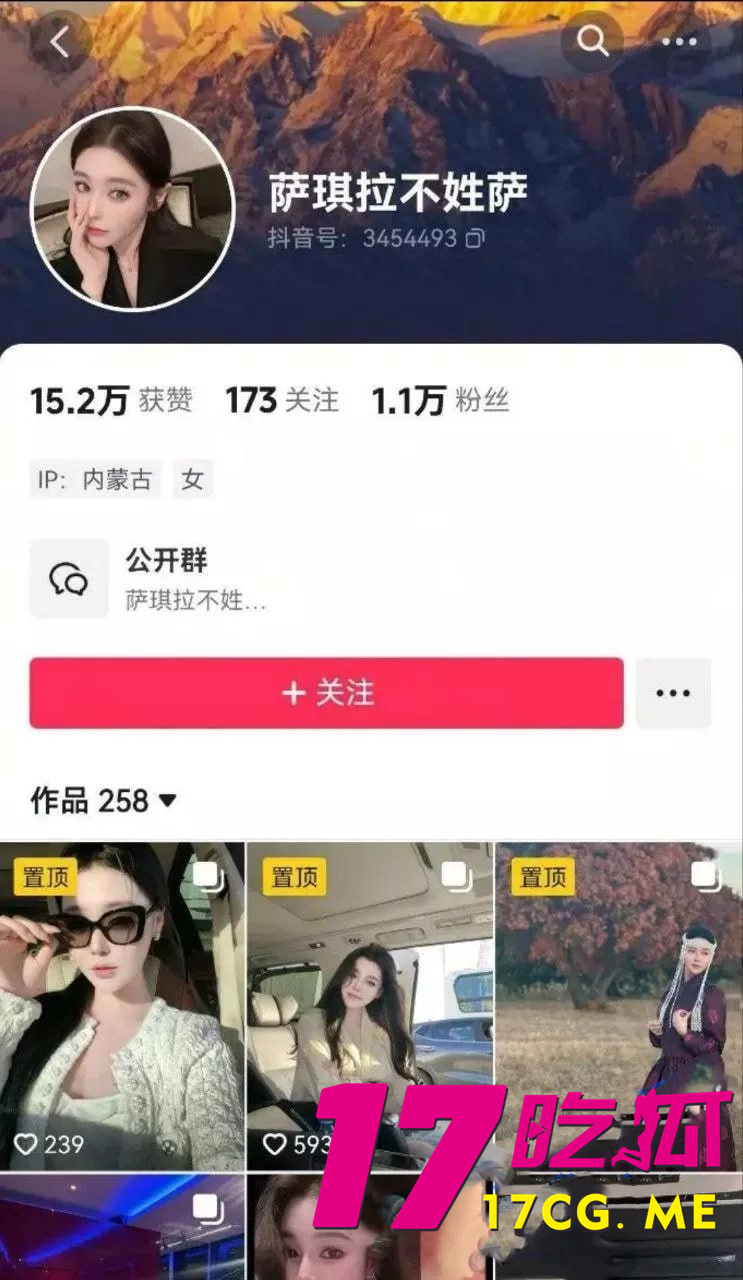Open more options beside the follow button
Viewport: 743px width, 1280px height.
pyautogui.click(x=673, y=692)
